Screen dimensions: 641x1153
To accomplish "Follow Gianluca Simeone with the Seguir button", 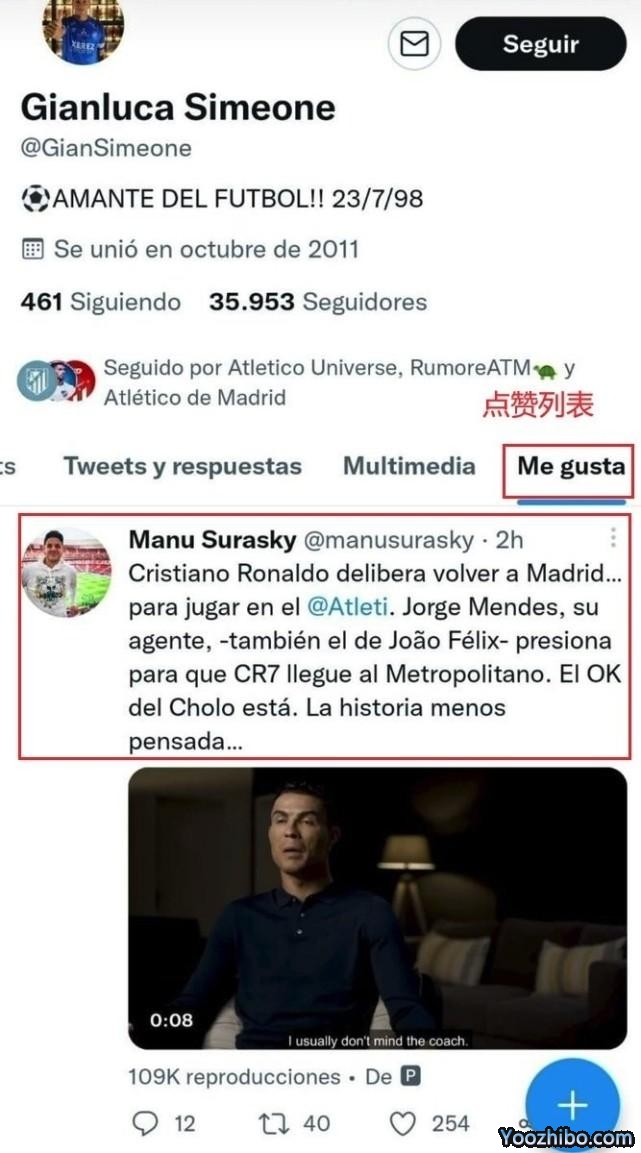I will [x=540, y=44].
